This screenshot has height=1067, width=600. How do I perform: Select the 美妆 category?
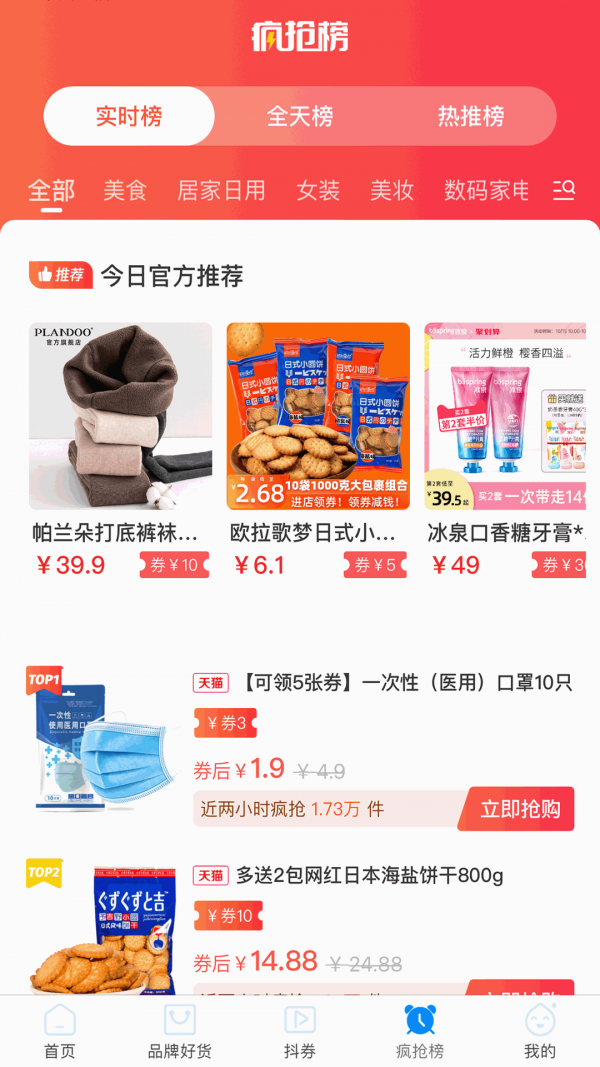(392, 190)
